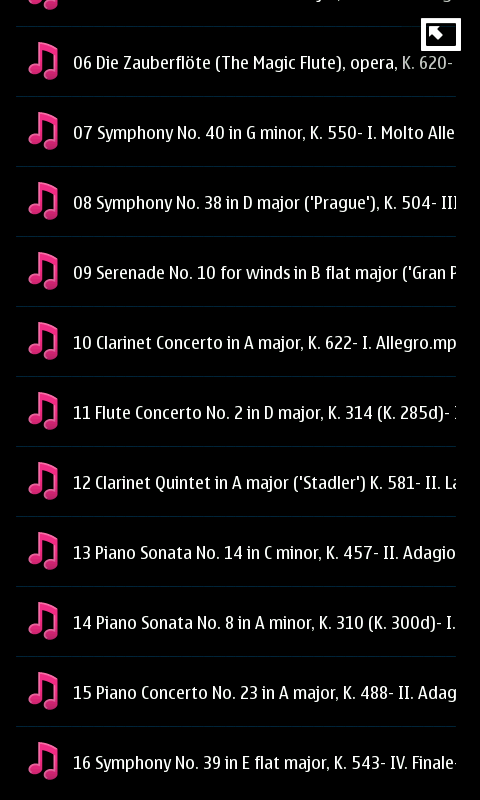The height and width of the screenshot is (800, 480).
Task: Open 07 Symphony No. 40 in G minor
Action: click(236, 132)
